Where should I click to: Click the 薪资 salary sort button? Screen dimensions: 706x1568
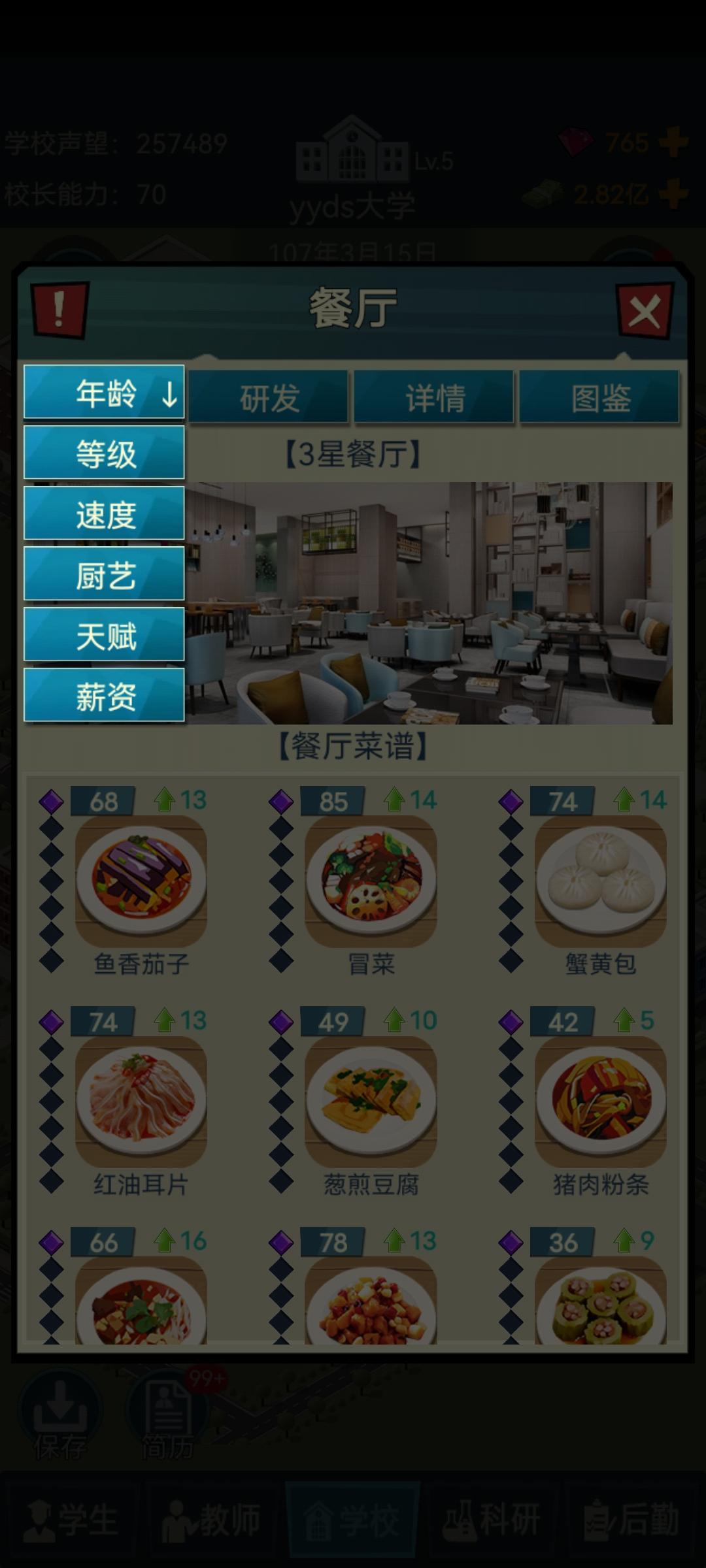pyautogui.click(x=105, y=698)
